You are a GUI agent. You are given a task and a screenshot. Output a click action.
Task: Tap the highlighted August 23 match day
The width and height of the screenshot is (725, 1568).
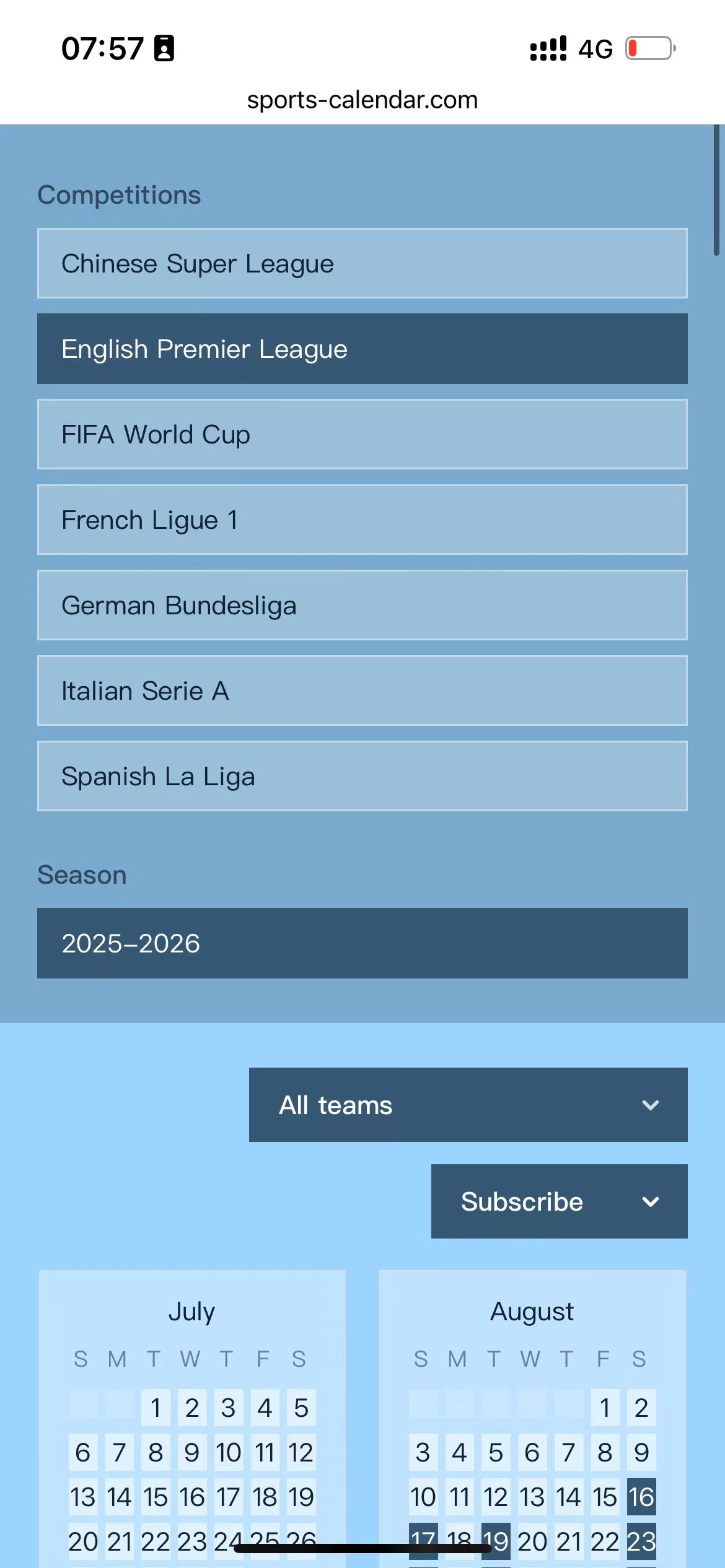(641, 1542)
